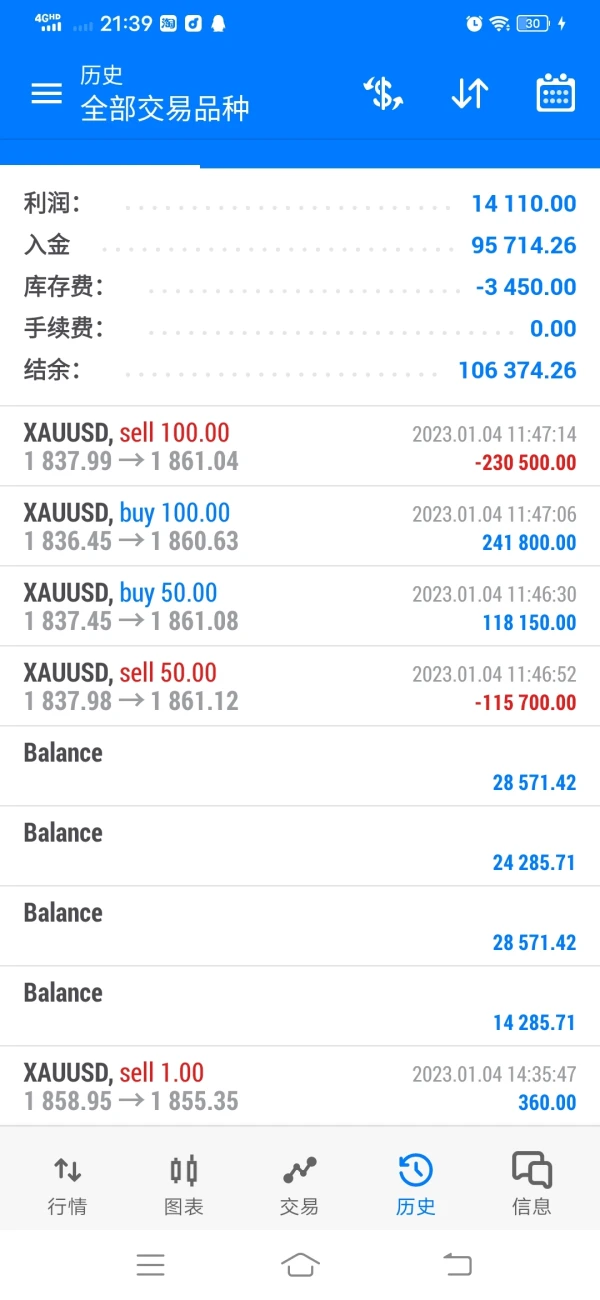
Task: Open the calendar date range picker
Action: pos(555,94)
